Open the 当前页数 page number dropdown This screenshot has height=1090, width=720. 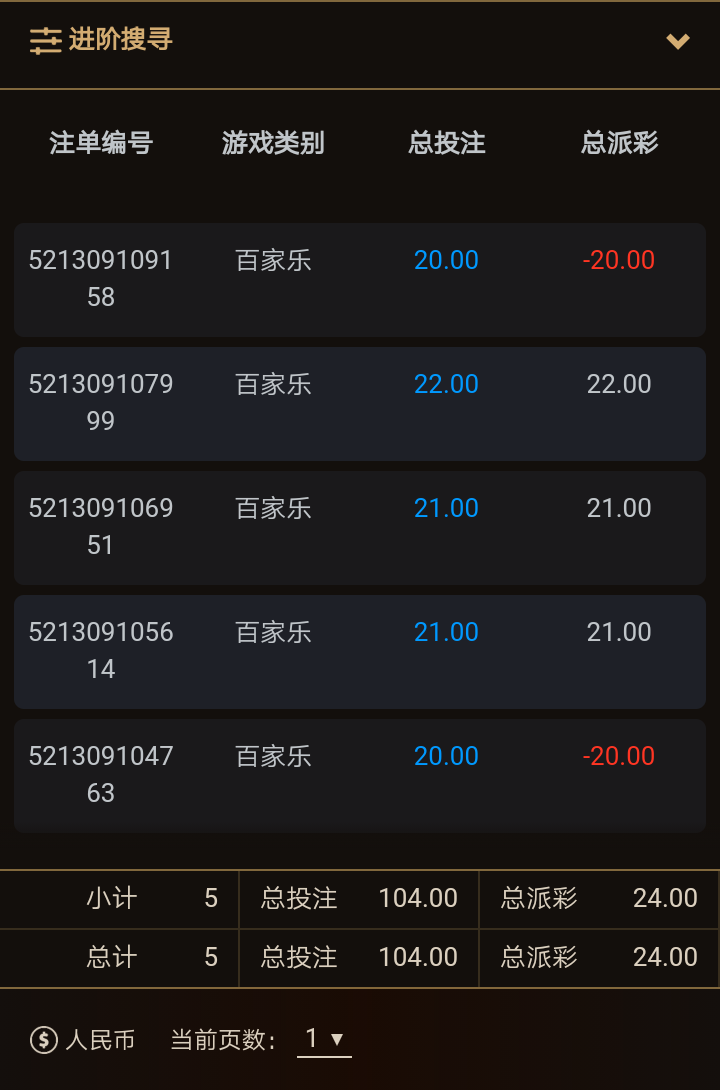[324, 1040]
